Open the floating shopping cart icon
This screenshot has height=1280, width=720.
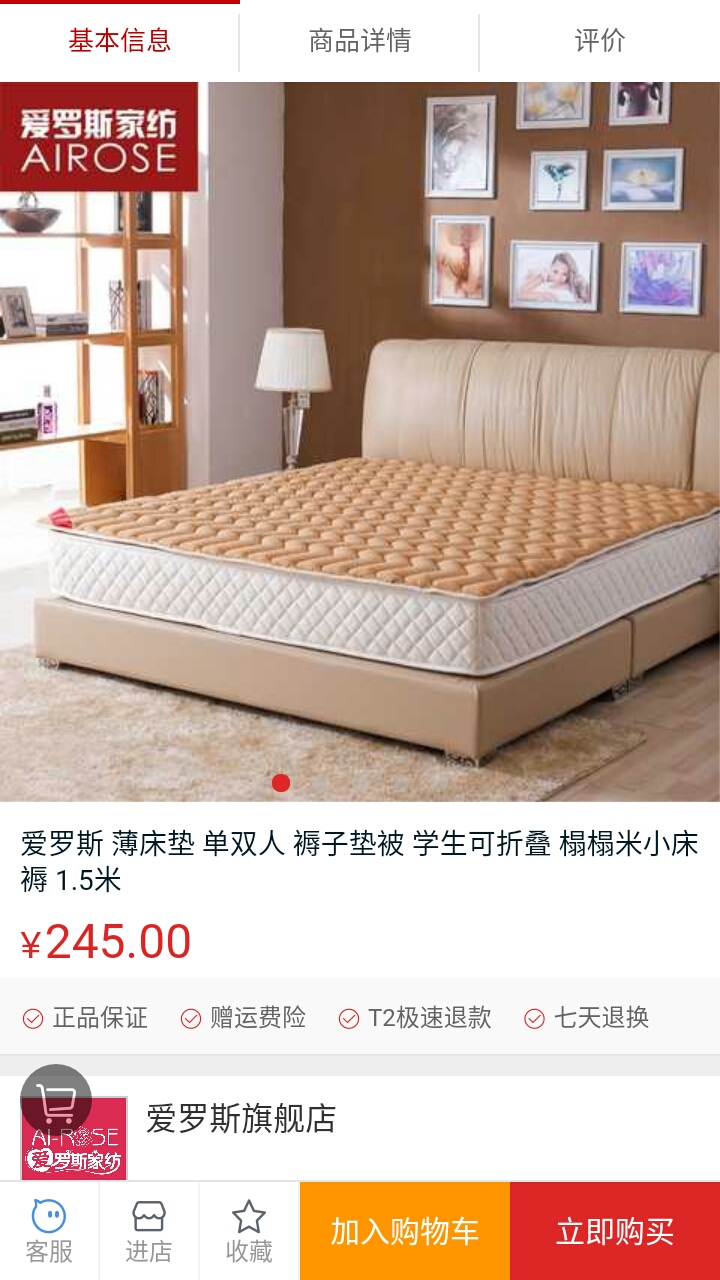(x=56, y=1100)
